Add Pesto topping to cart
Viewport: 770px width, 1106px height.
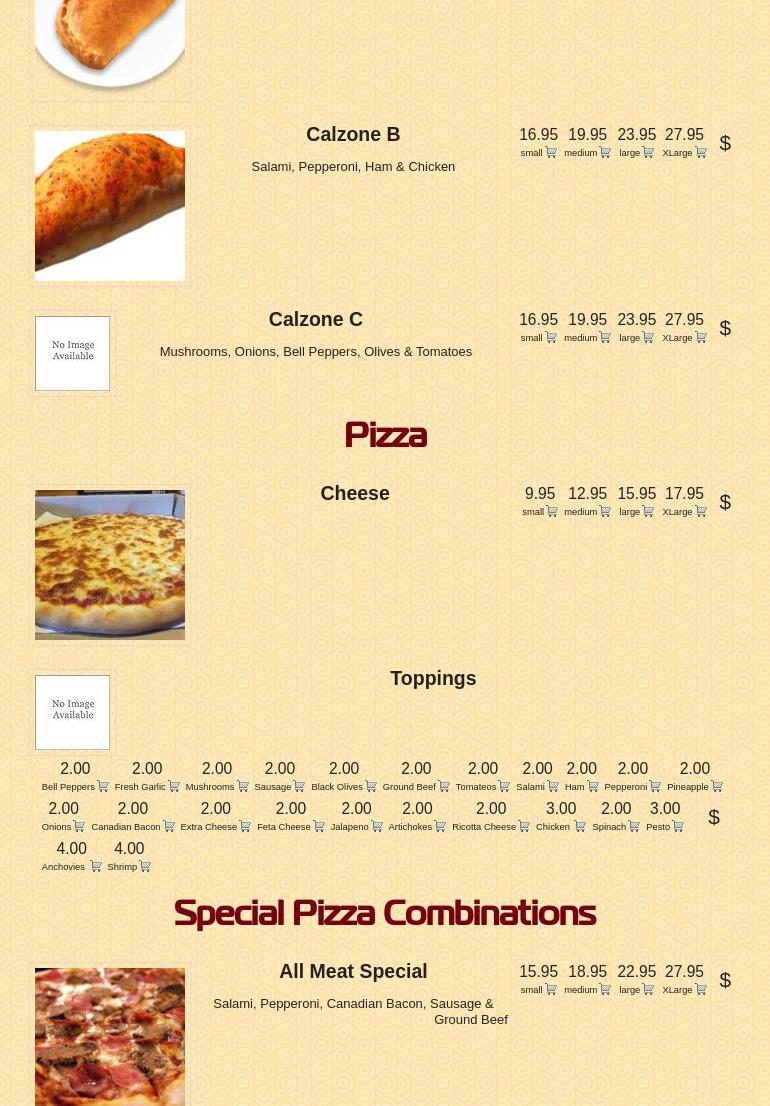678,826
